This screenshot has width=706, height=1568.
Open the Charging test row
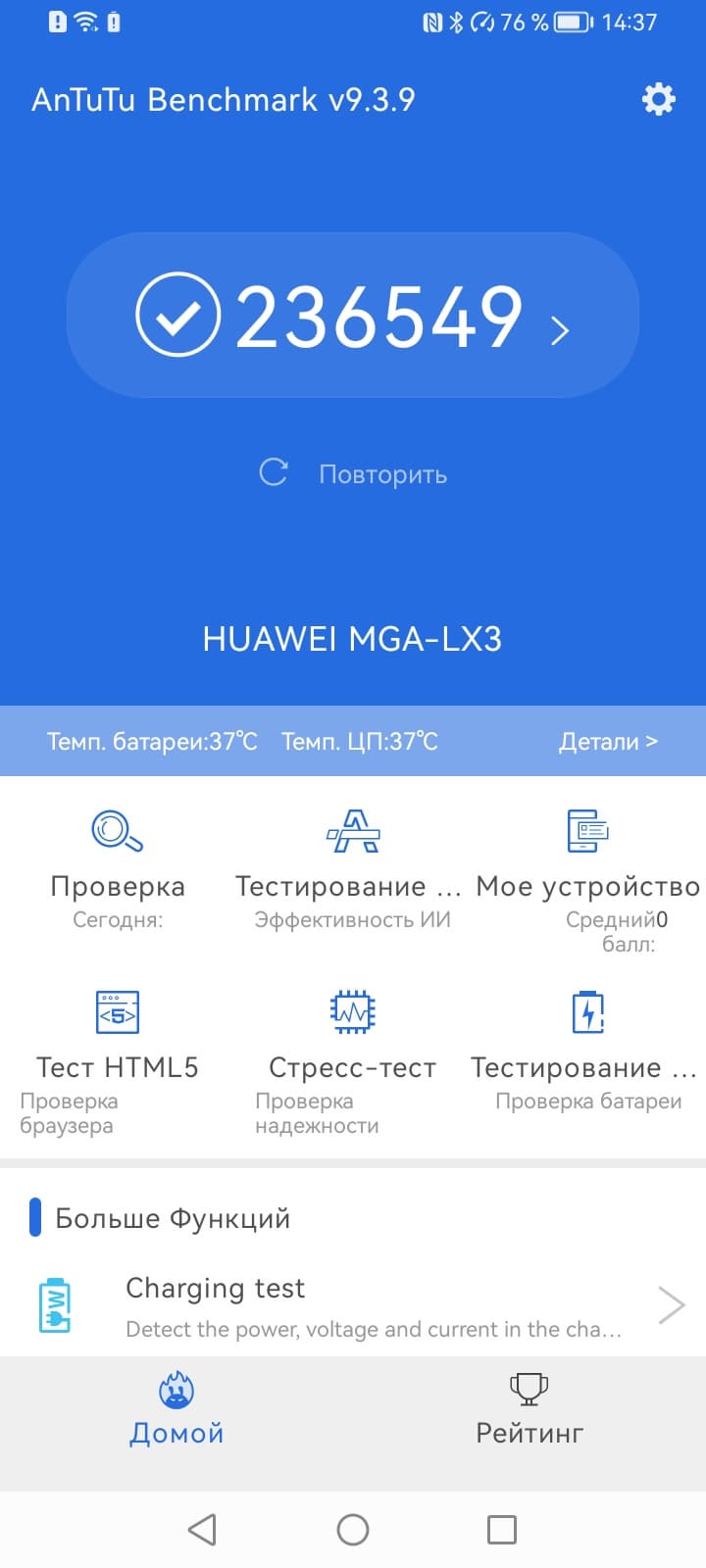(x=353, y=1306)
